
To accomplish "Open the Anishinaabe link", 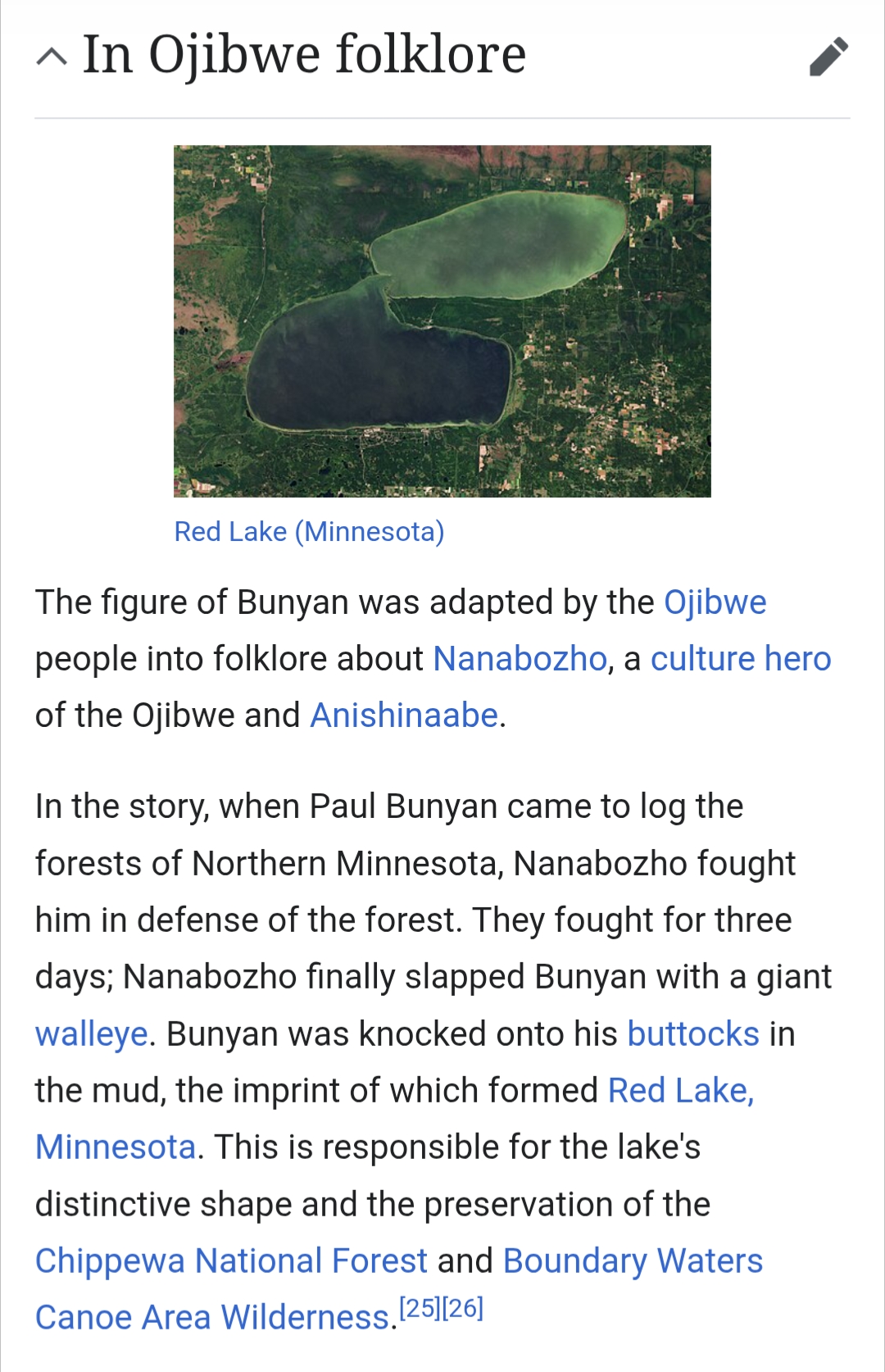I will [404, 716].
